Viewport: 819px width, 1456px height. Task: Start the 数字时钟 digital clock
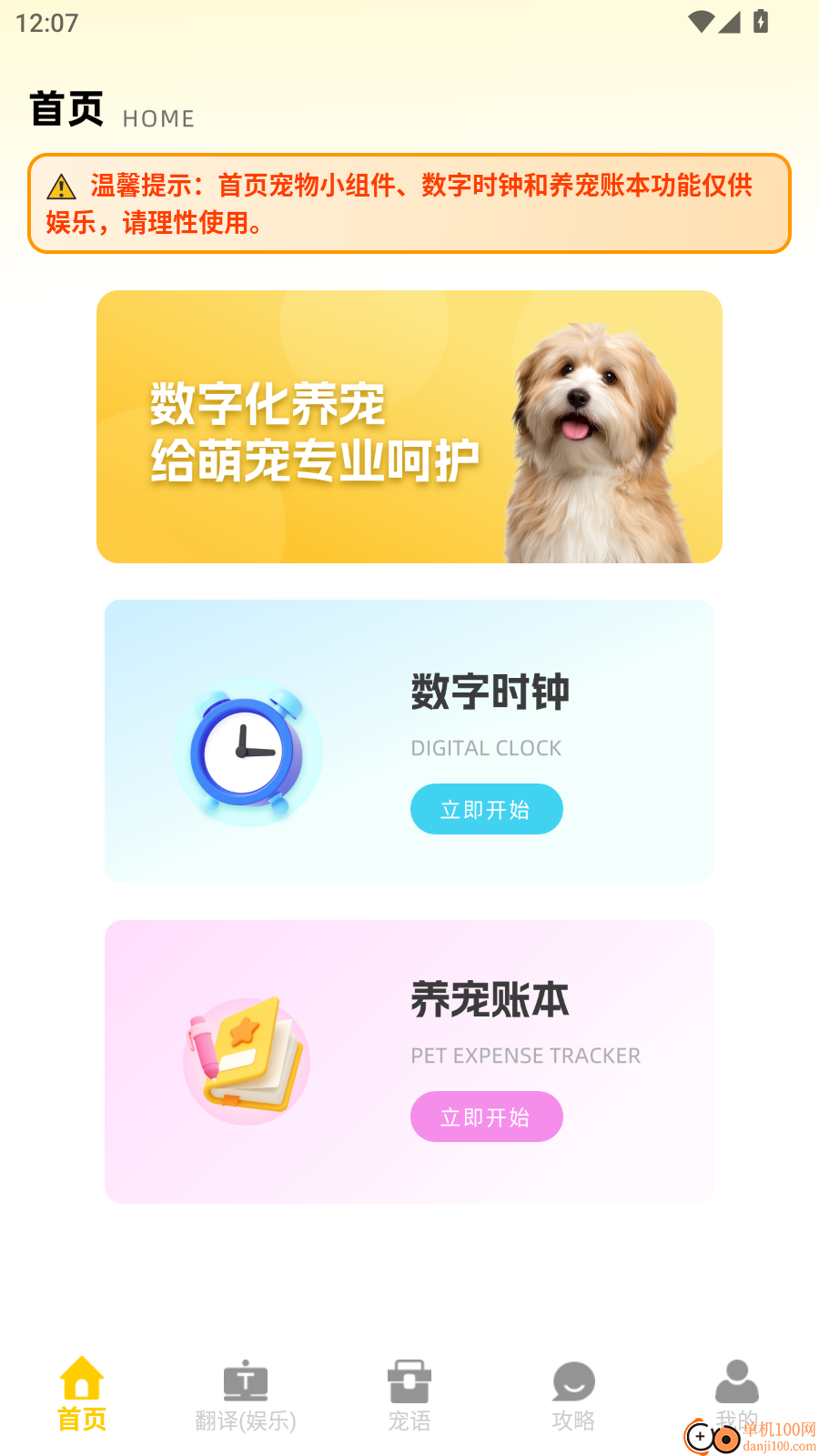(486, 809)
